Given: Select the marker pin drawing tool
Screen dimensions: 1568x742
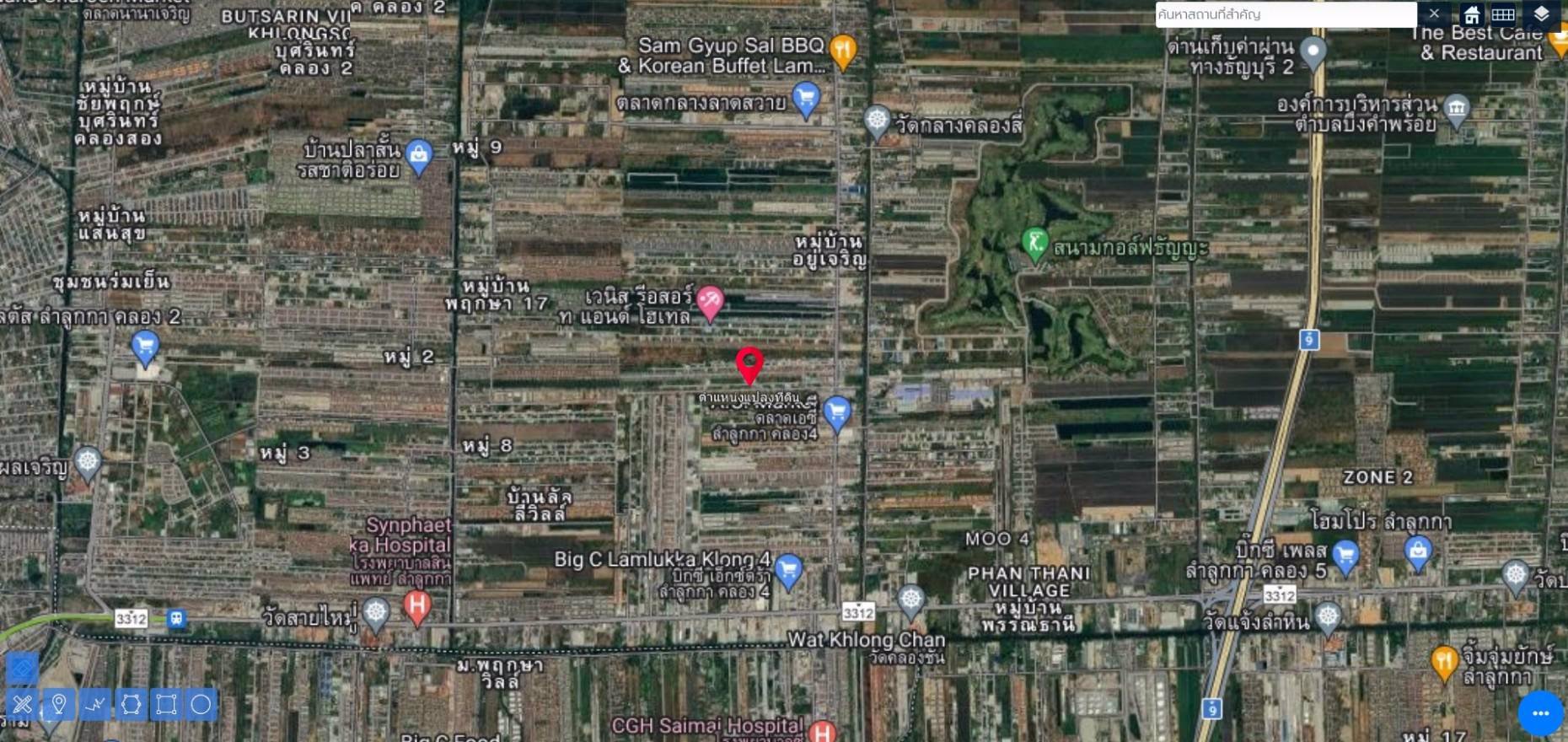Looking at the screenshot, I should pos(59,704).
